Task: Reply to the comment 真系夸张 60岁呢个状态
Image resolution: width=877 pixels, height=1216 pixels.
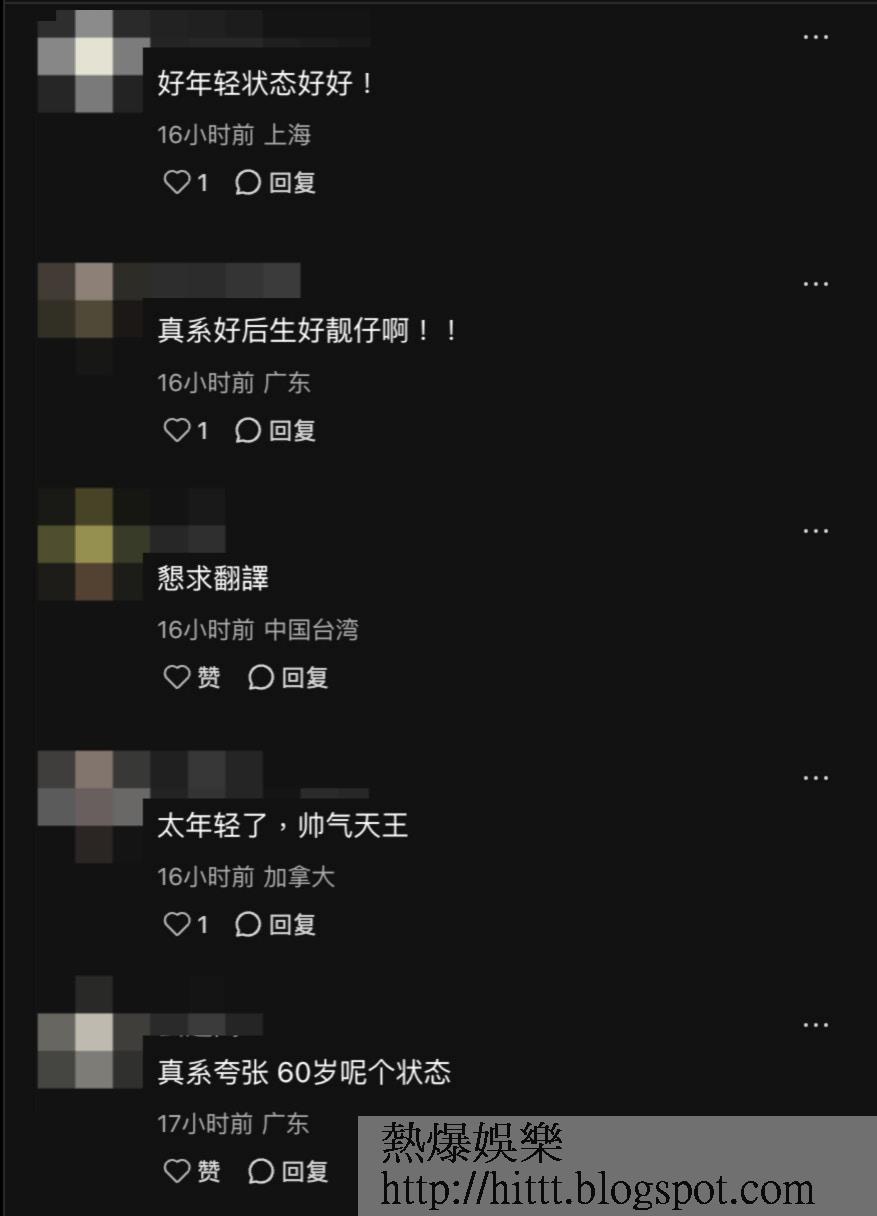Action: (x=288, y=1171)
